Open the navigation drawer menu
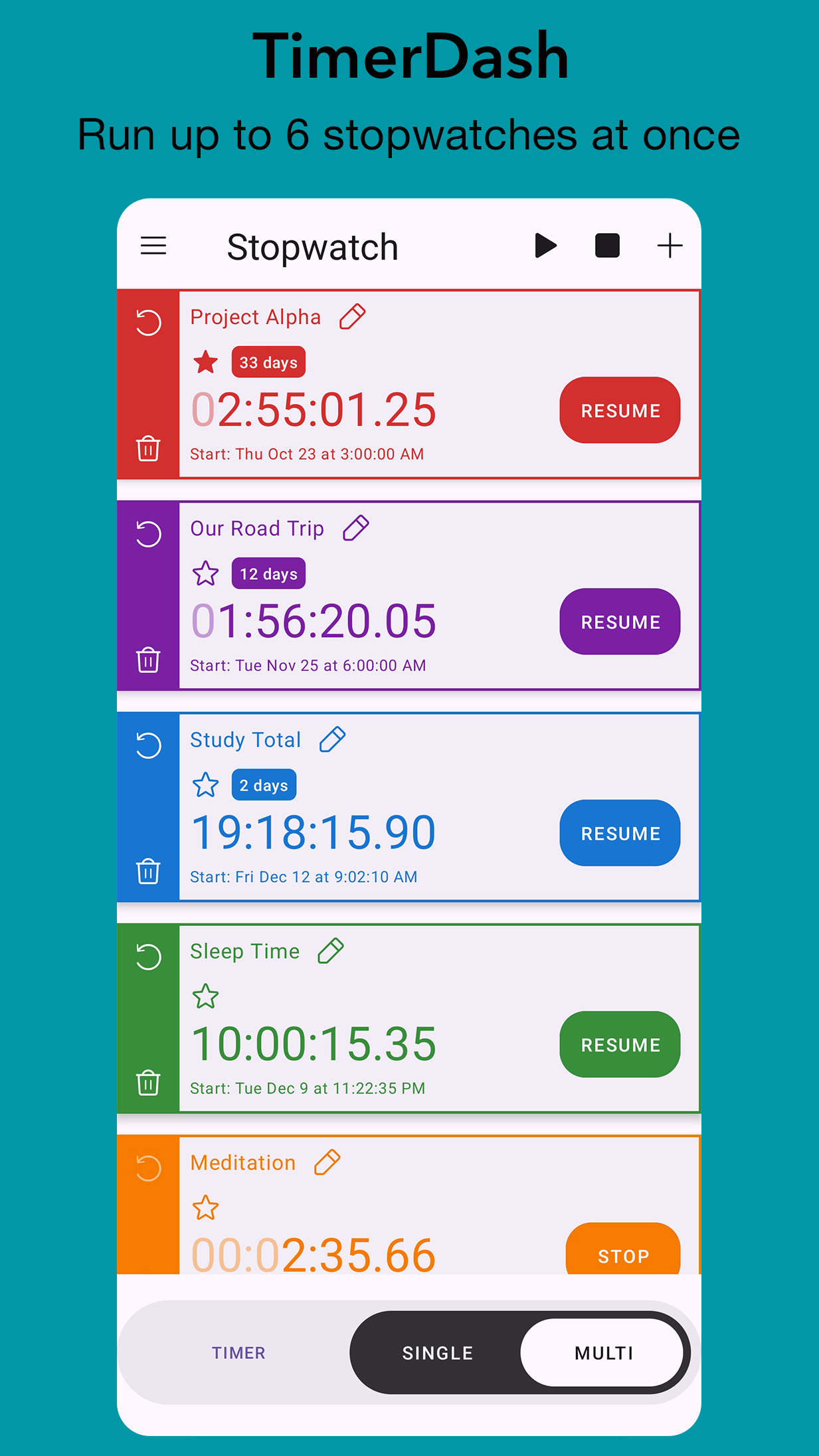This screenshot has height=1456, width=819. [153, 246]
